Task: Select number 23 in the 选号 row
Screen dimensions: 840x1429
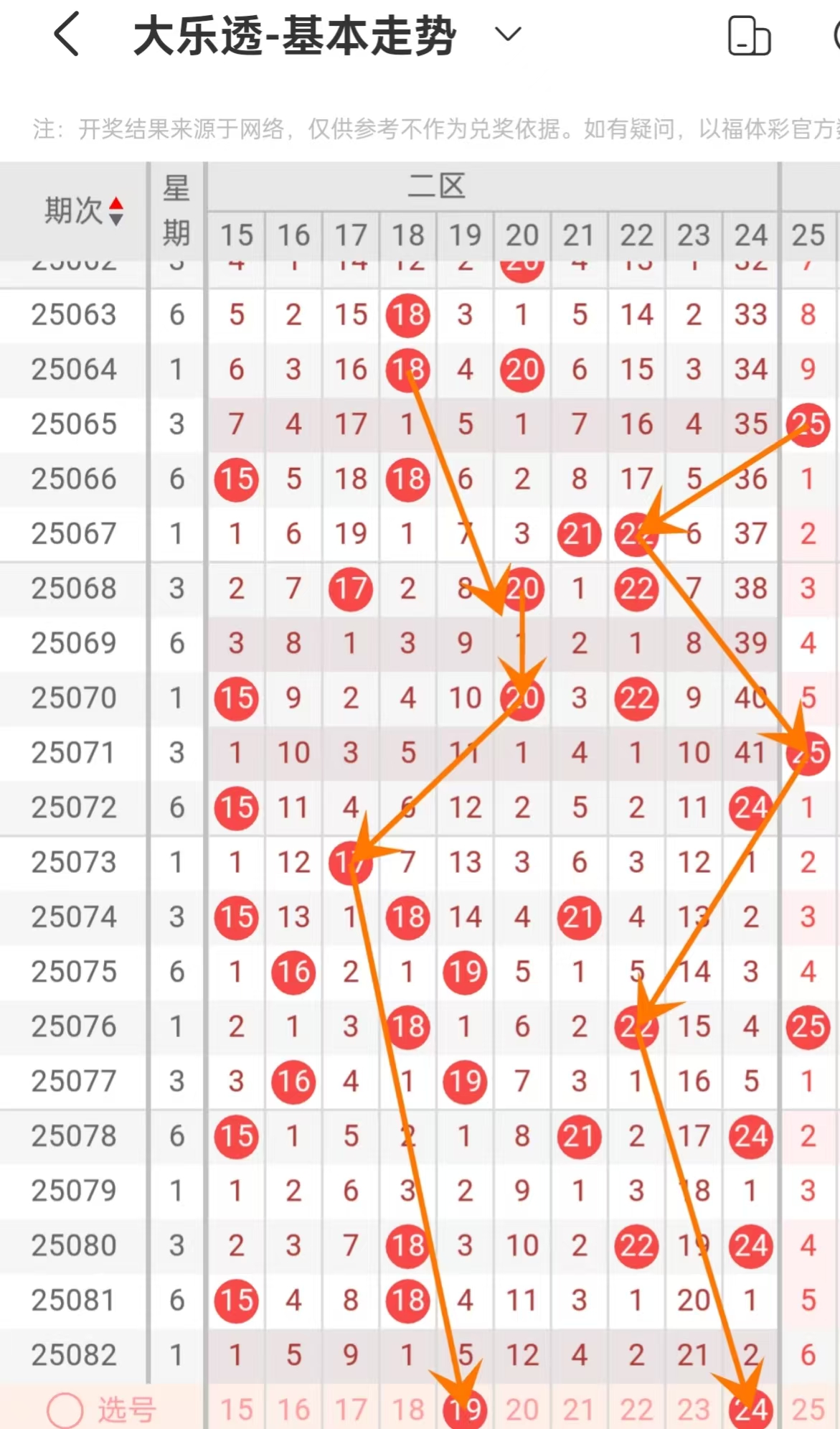Action: 694,1410
